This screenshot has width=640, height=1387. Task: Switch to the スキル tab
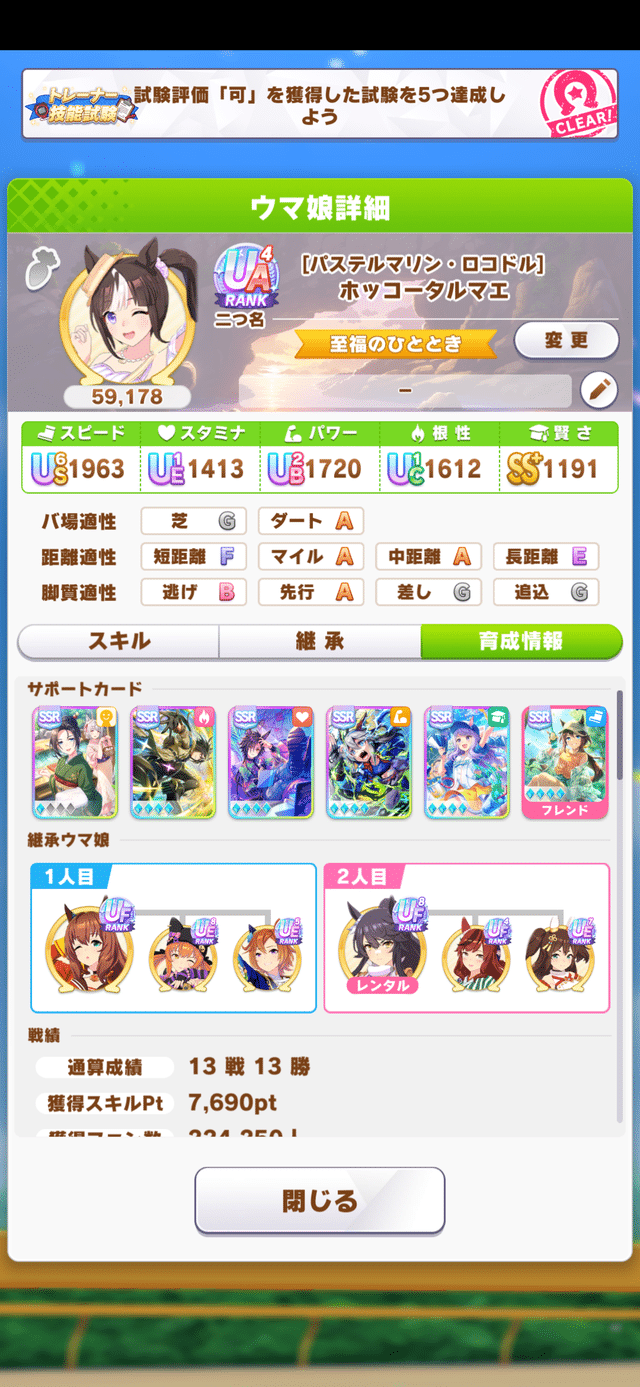(119, 642)
